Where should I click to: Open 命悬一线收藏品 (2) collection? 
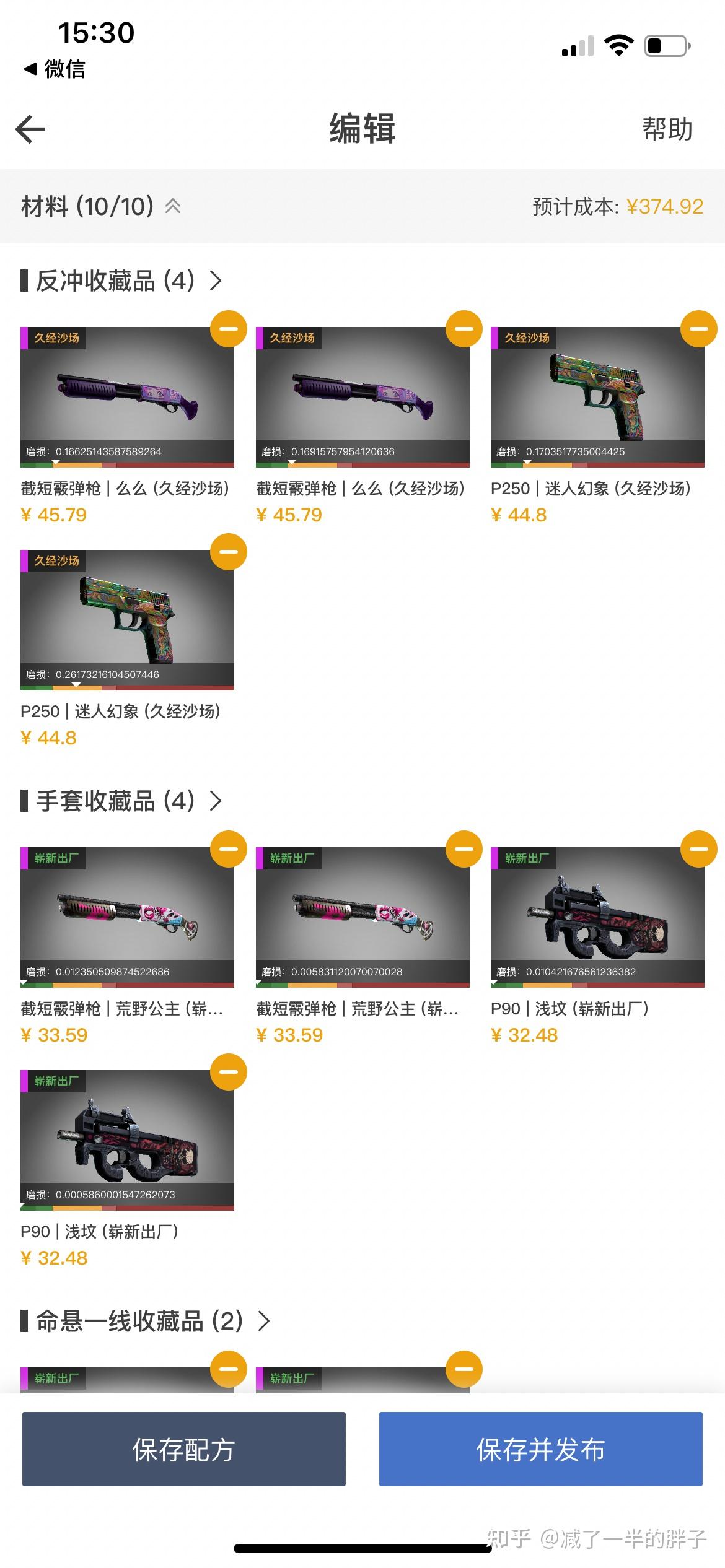pos(146,1321)
